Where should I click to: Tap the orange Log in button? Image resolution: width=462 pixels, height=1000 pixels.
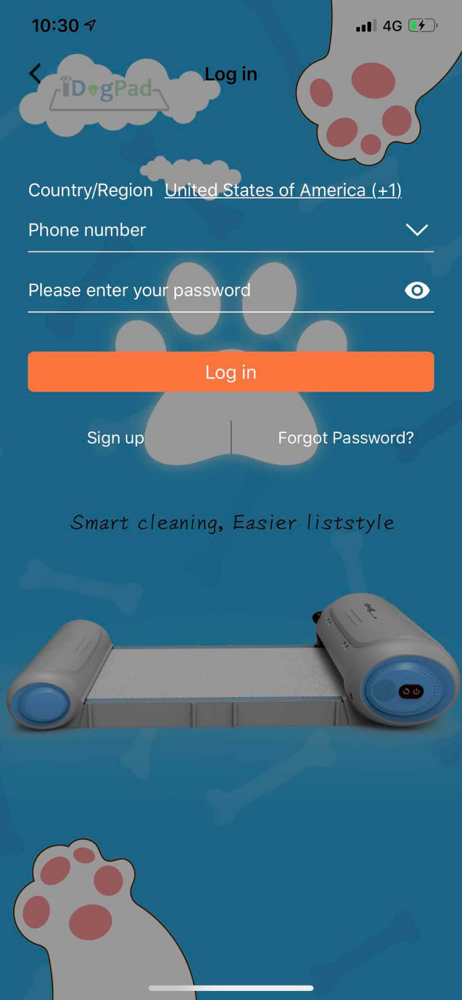(231, 372)
